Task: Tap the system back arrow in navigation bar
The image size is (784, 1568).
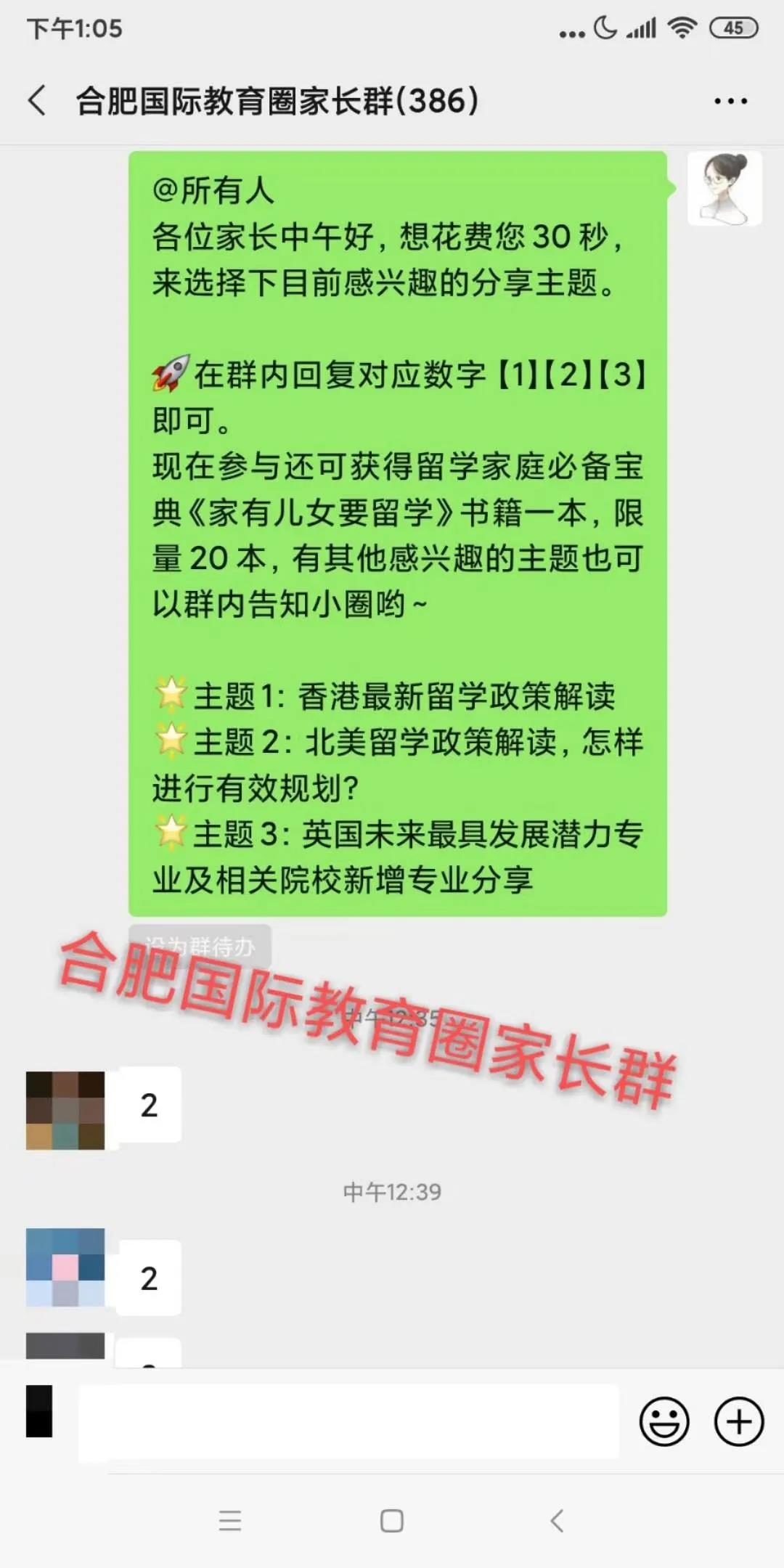Action: tap(557, 1520)
